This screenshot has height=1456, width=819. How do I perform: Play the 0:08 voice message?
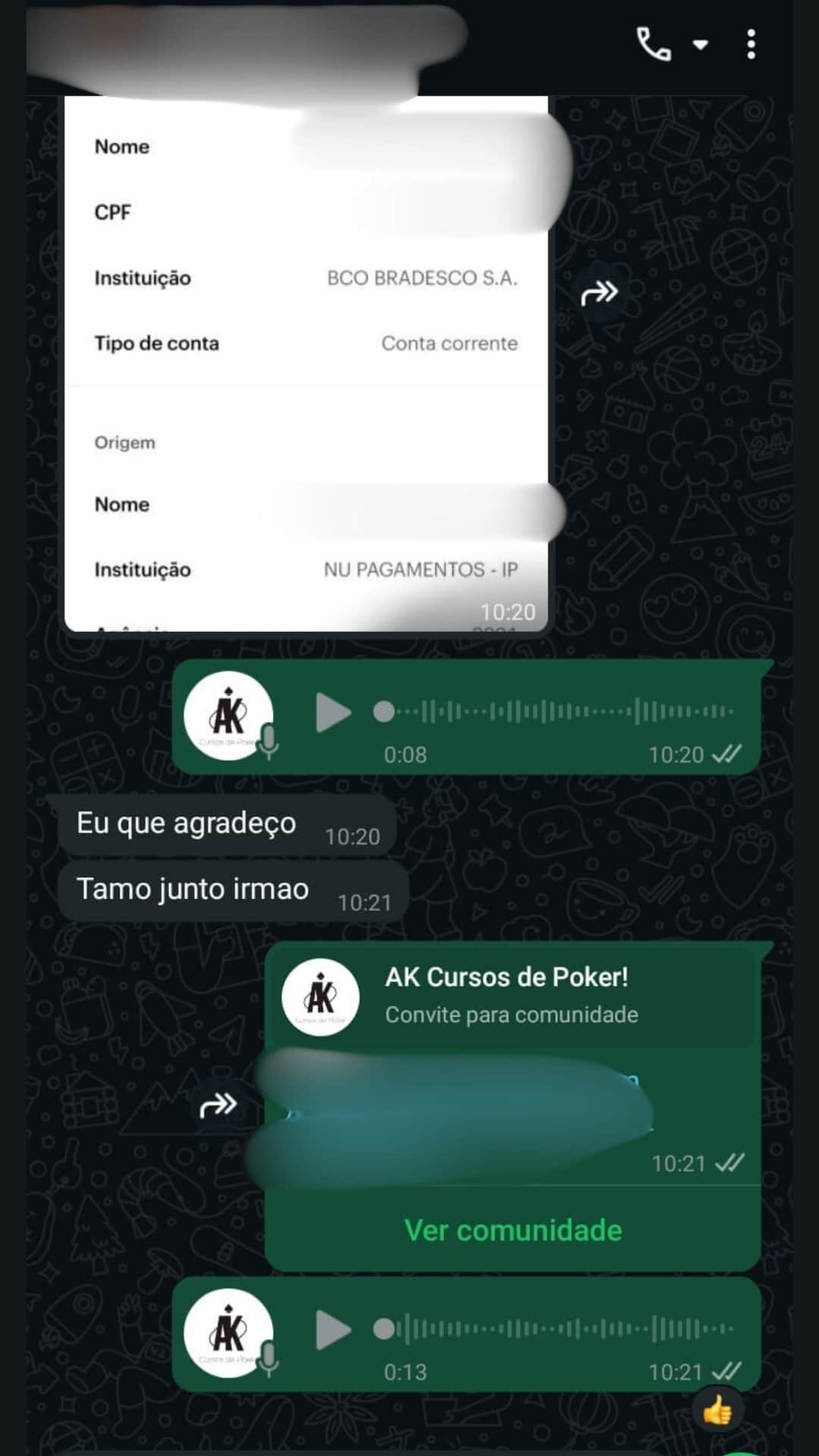(333, 712)
